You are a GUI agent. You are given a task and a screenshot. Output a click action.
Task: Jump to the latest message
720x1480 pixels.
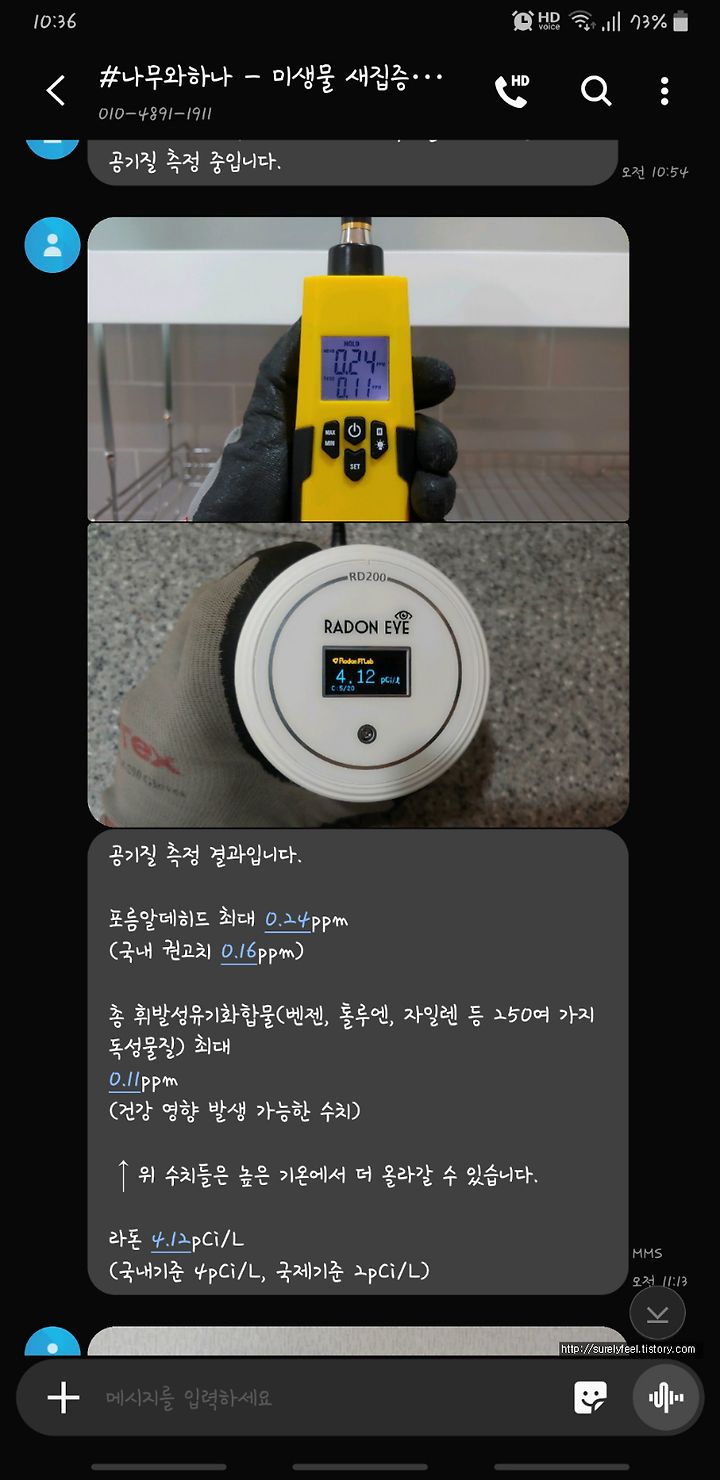tap(658, 1314)
